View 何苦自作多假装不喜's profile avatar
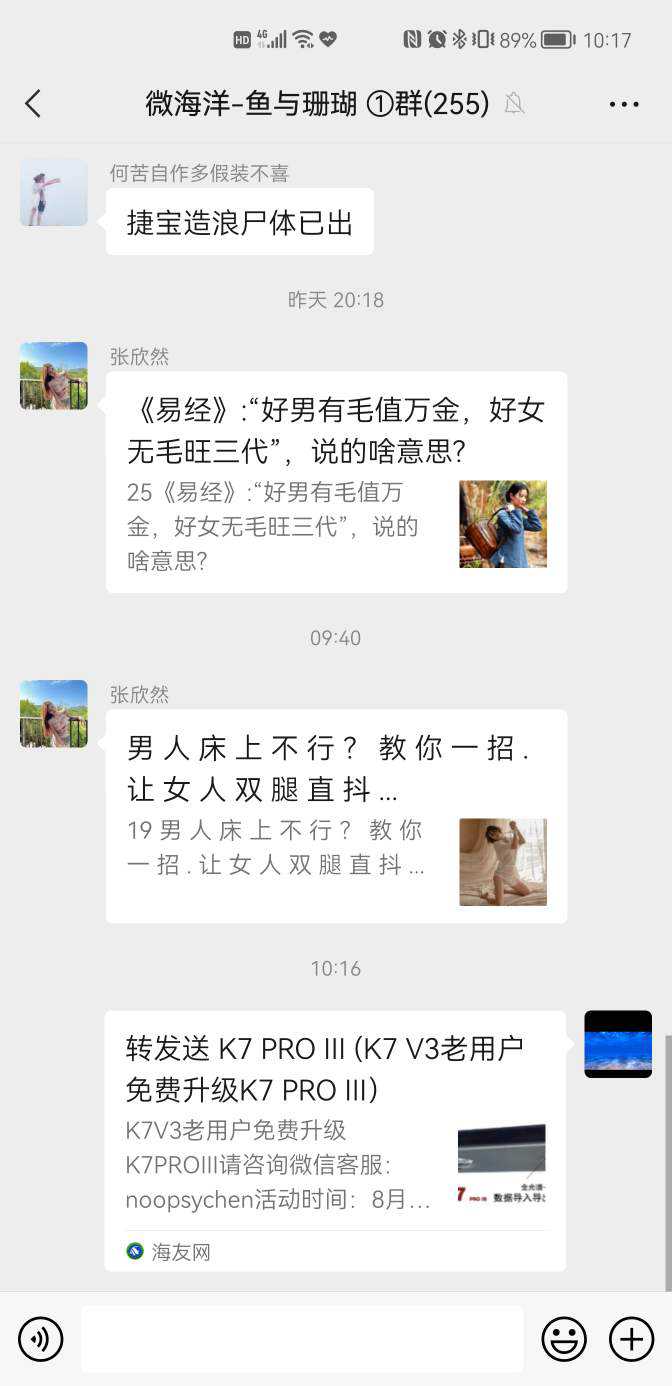This screenshot has height=1386, width=672. 54,192
